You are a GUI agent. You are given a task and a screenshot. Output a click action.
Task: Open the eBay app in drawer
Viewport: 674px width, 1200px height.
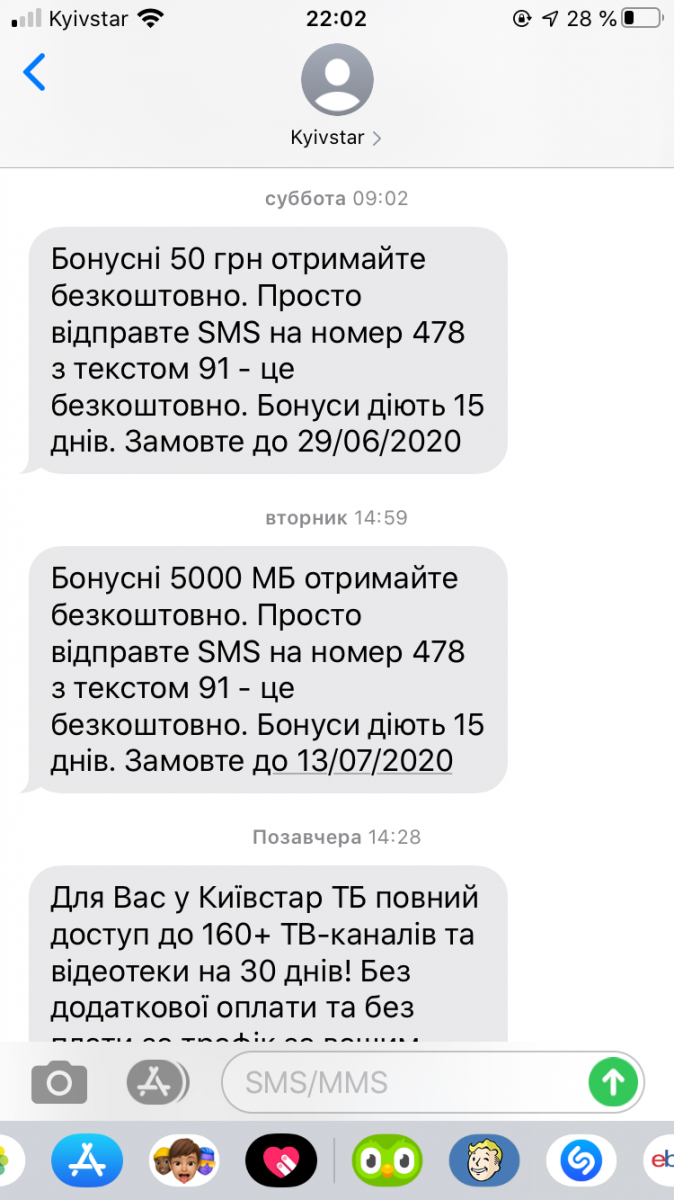660,1160
